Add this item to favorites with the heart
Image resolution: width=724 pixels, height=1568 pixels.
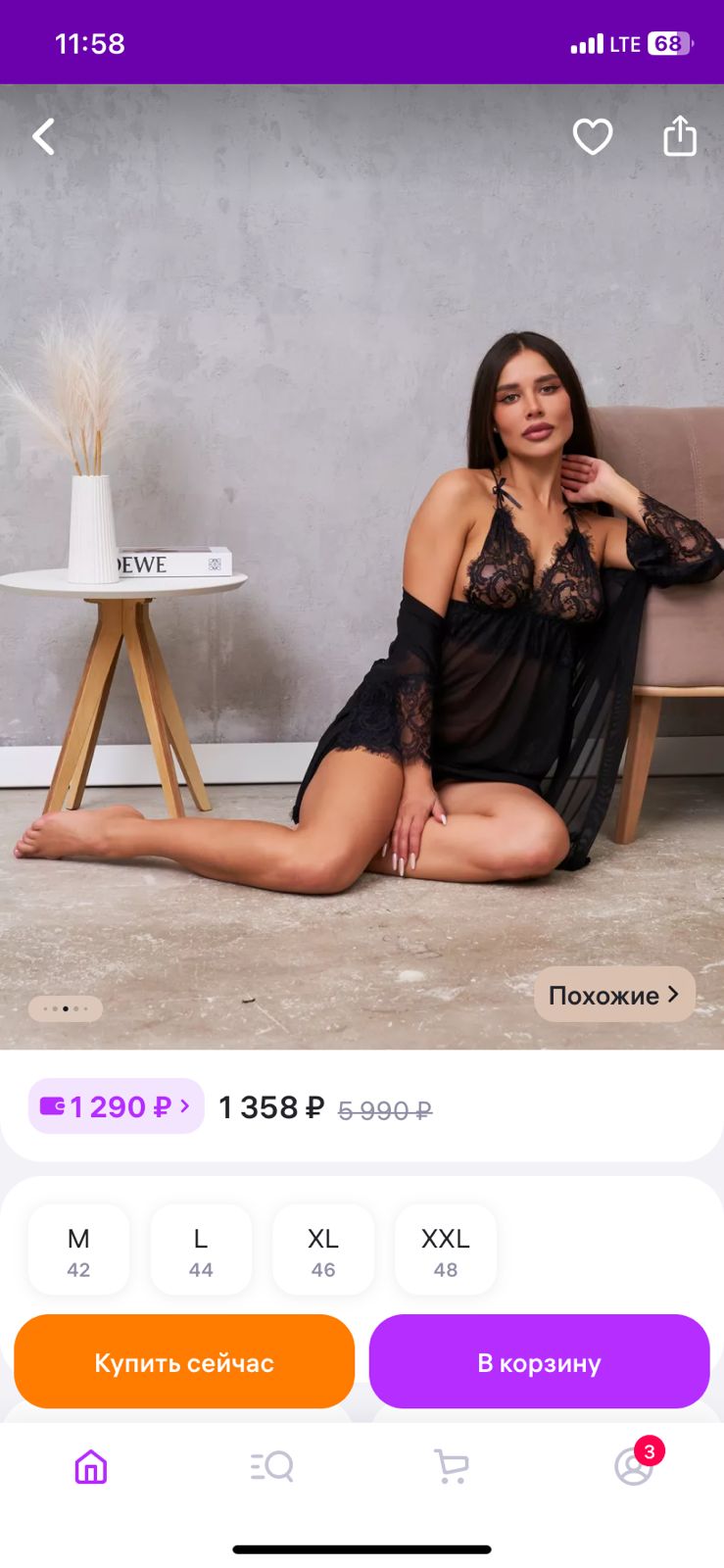coord(593,136)
